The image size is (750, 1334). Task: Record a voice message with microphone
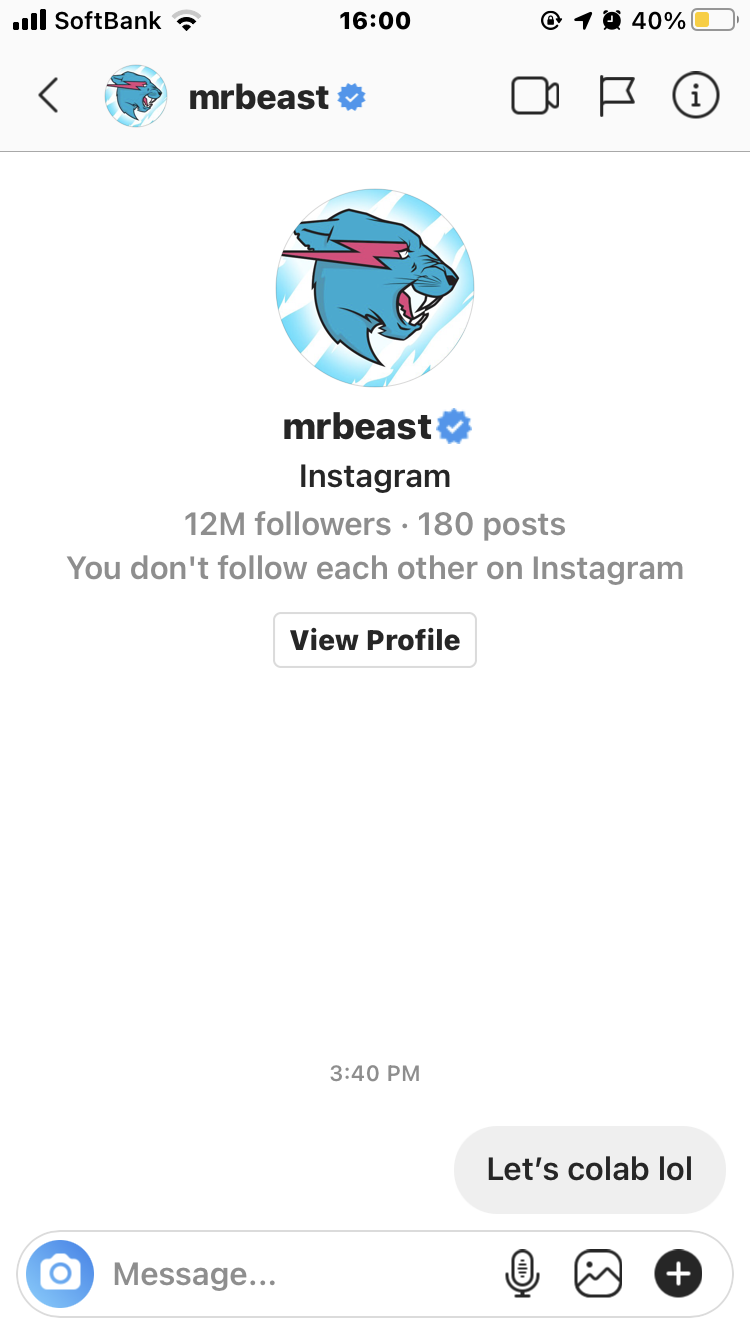point(521,1274)
